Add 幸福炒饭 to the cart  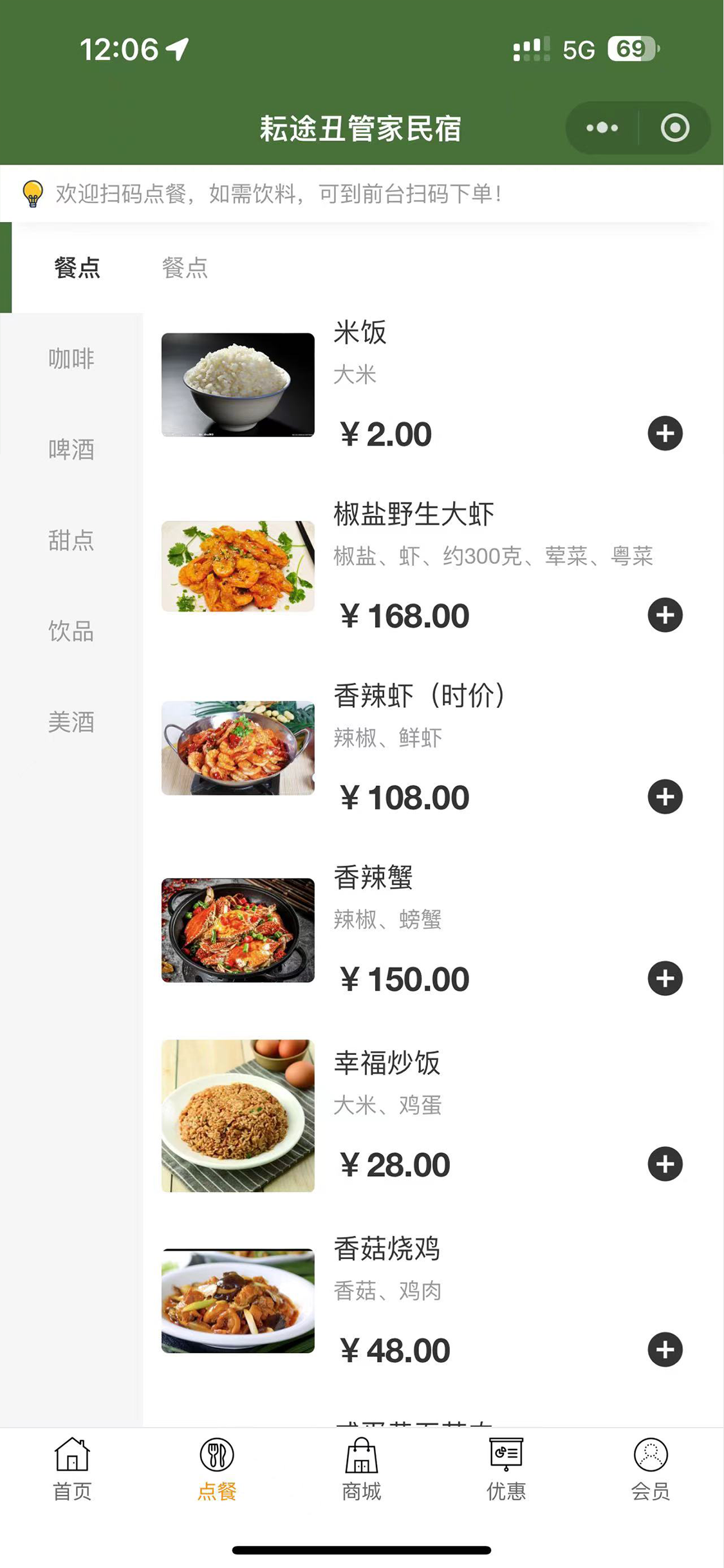pos(665,1164)
